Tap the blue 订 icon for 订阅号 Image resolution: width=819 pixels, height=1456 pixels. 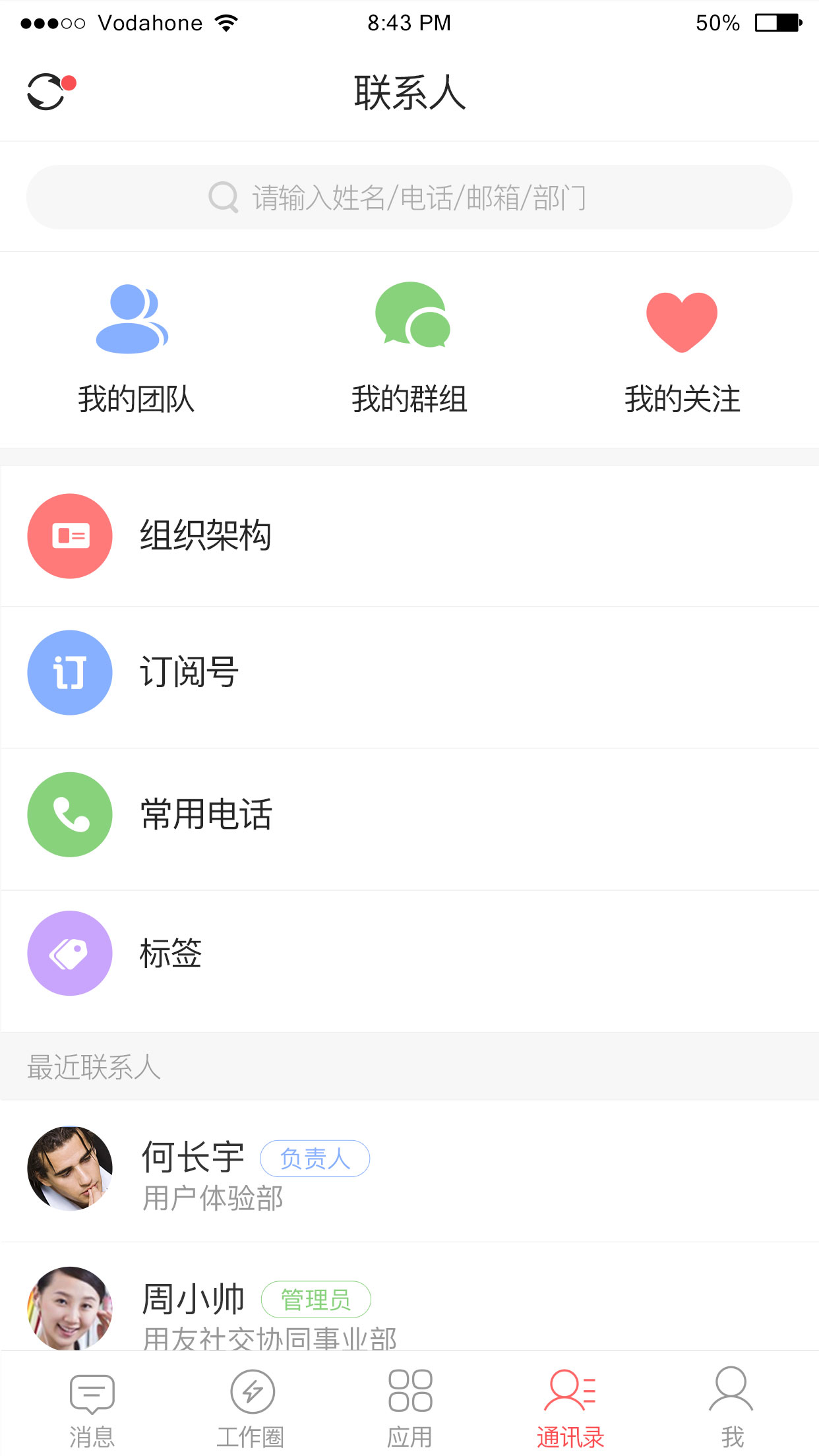pos(69,672)
